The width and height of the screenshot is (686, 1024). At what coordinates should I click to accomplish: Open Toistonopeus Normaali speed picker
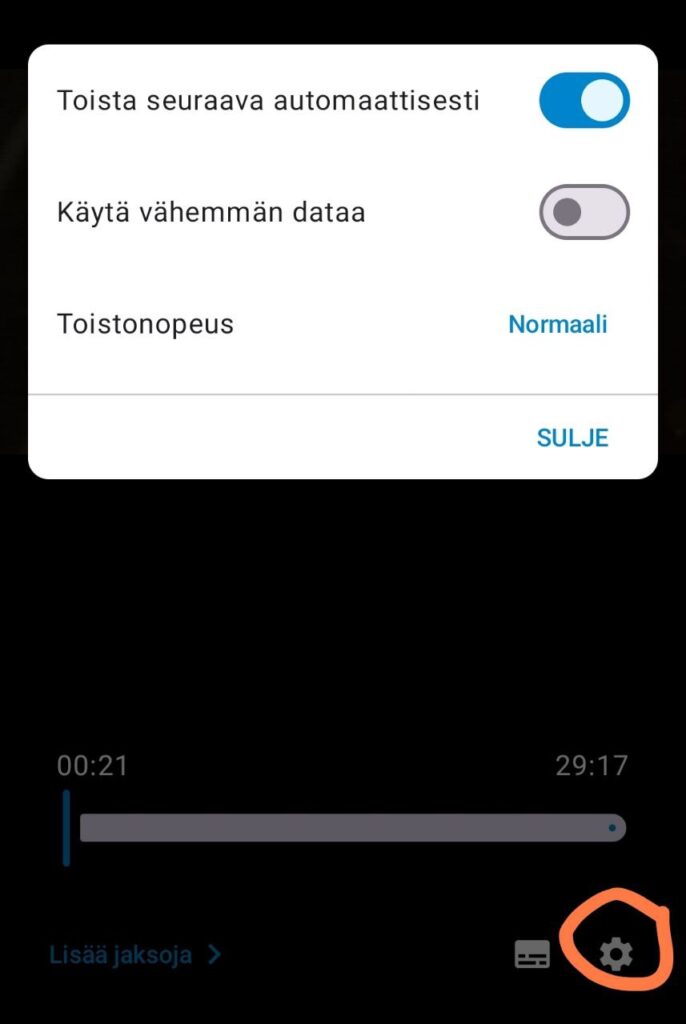coord(557,324)
